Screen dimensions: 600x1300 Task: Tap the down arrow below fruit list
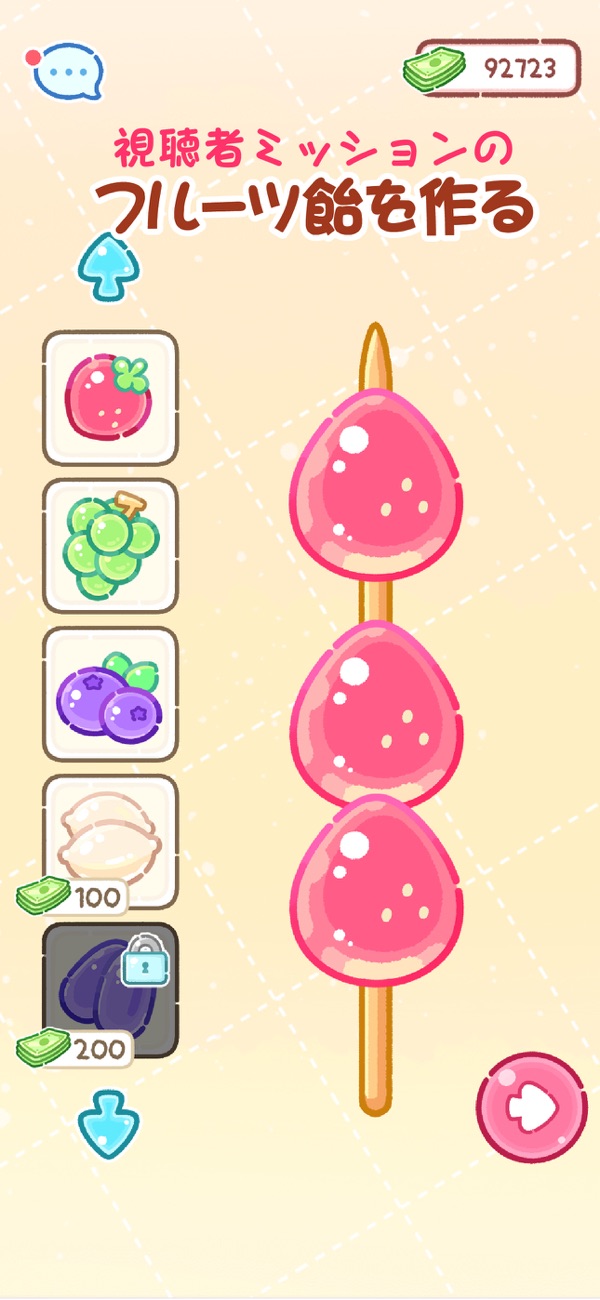click(108, 1123)
